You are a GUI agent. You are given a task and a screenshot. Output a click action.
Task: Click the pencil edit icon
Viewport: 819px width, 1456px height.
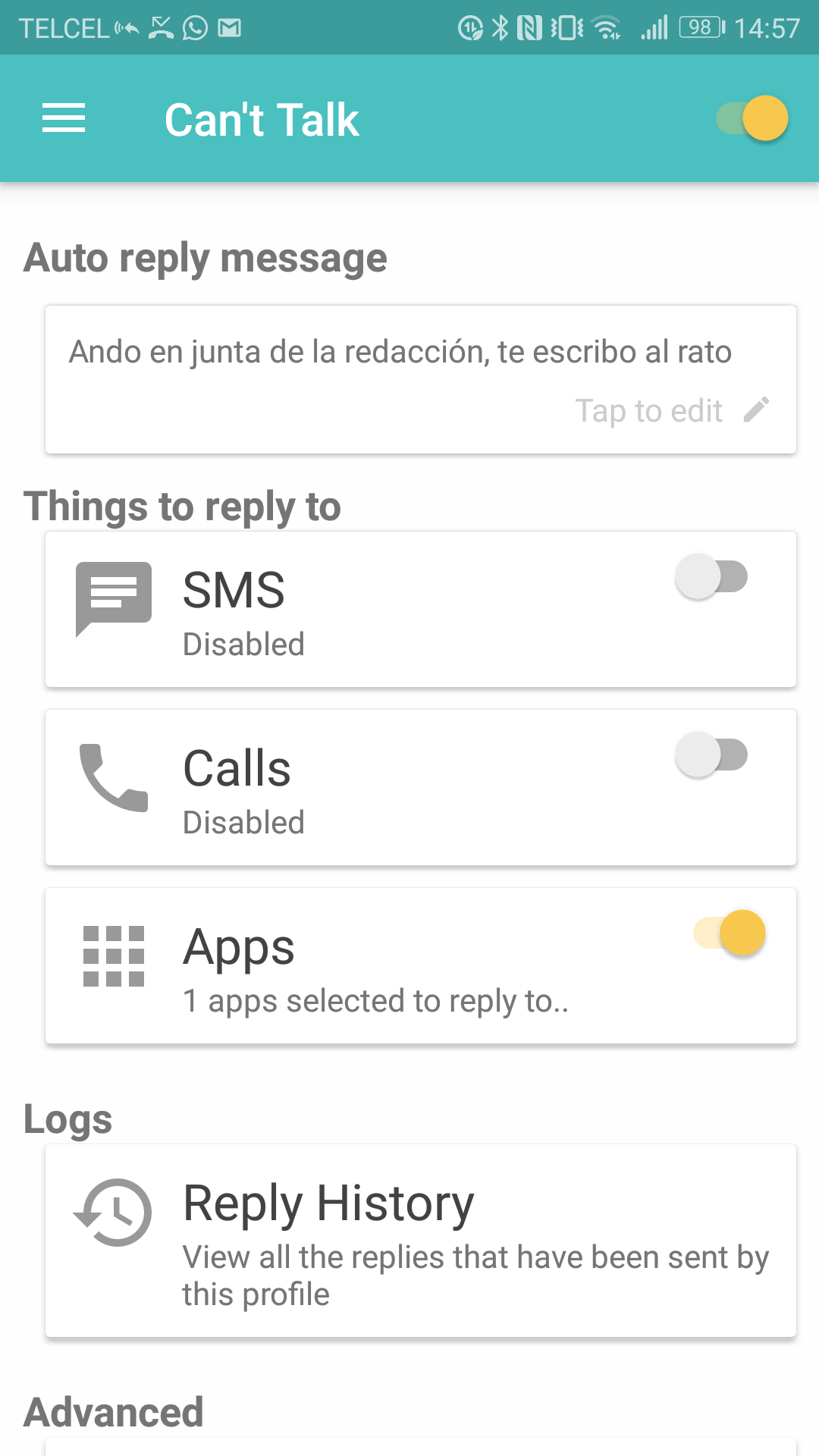click(756, 409)
